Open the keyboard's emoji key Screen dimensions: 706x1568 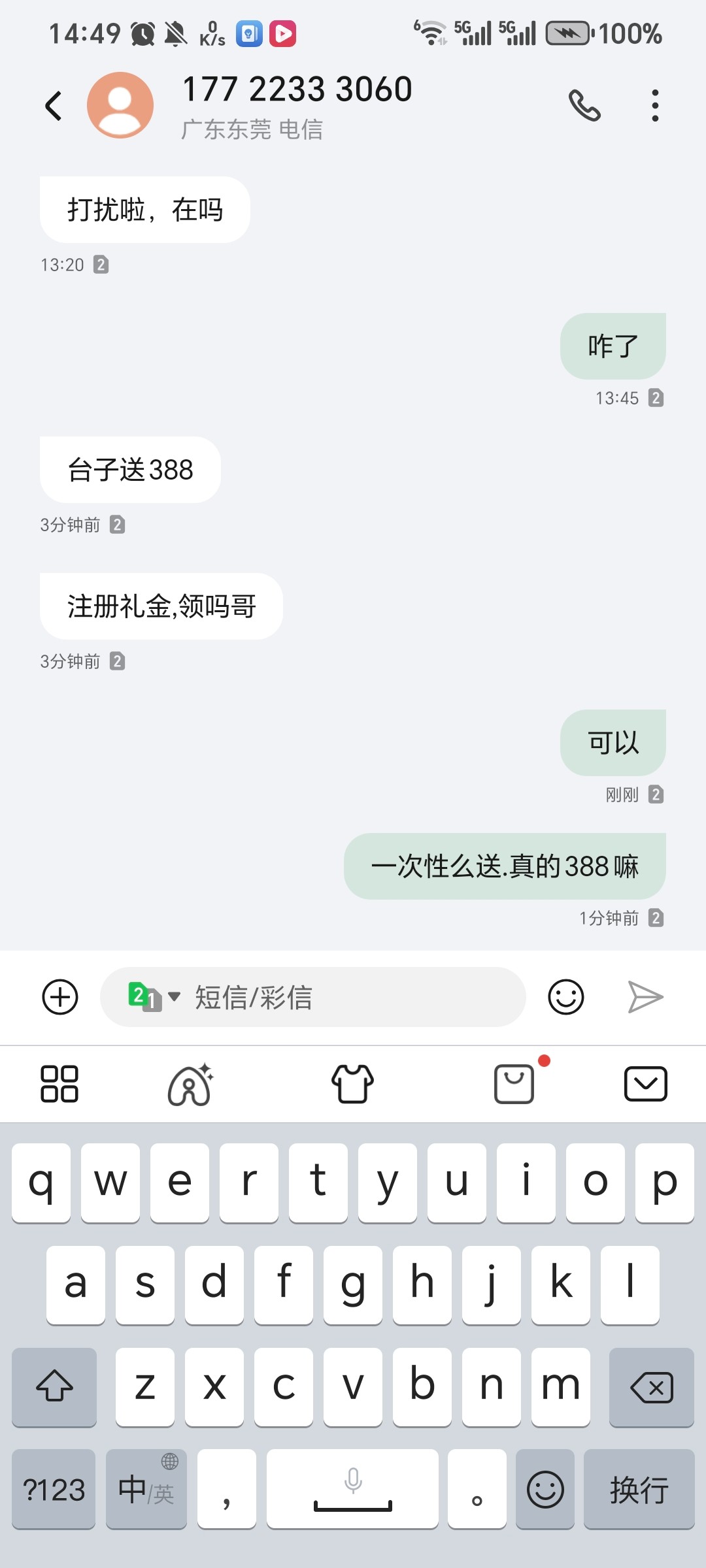click(545, 1490)
